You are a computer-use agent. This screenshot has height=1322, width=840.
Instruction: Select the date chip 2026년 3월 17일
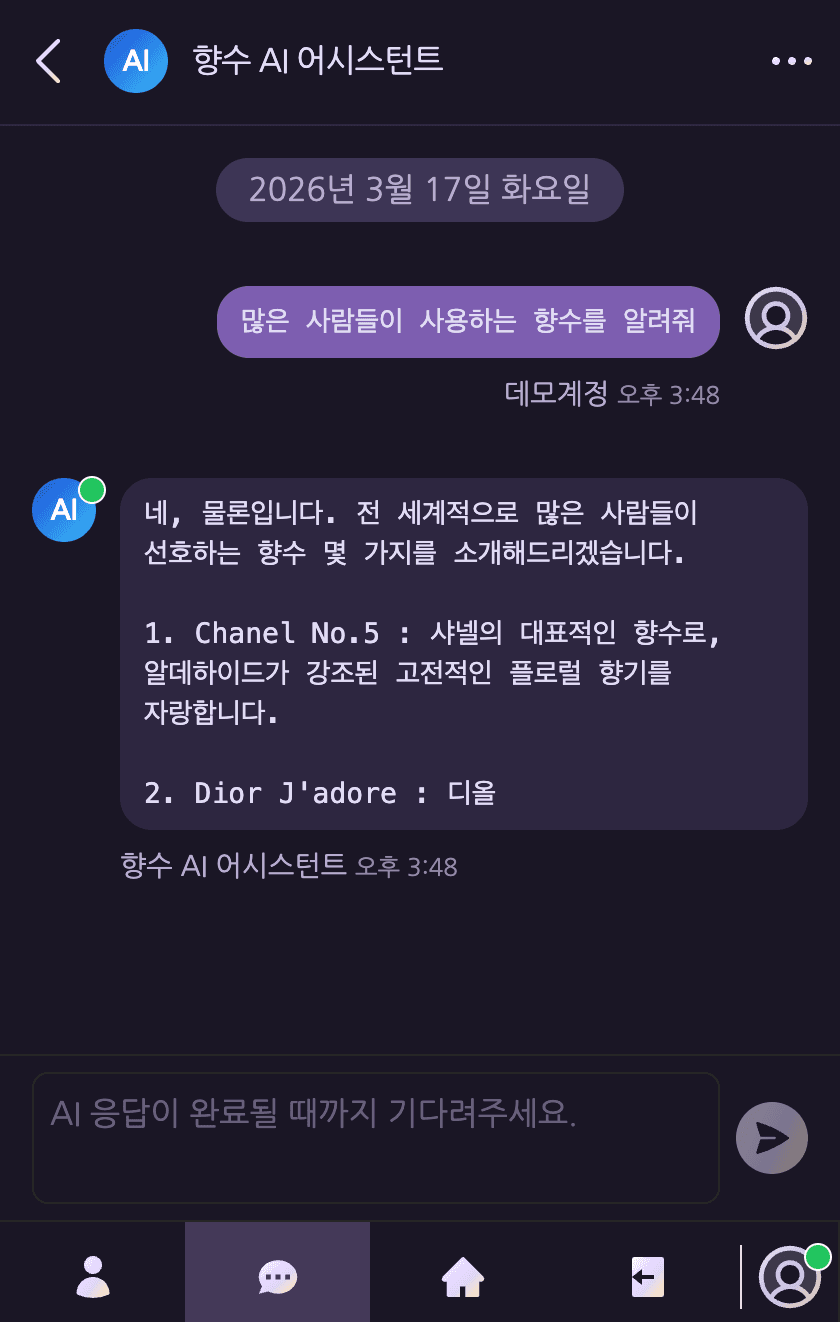pos(419,189)
